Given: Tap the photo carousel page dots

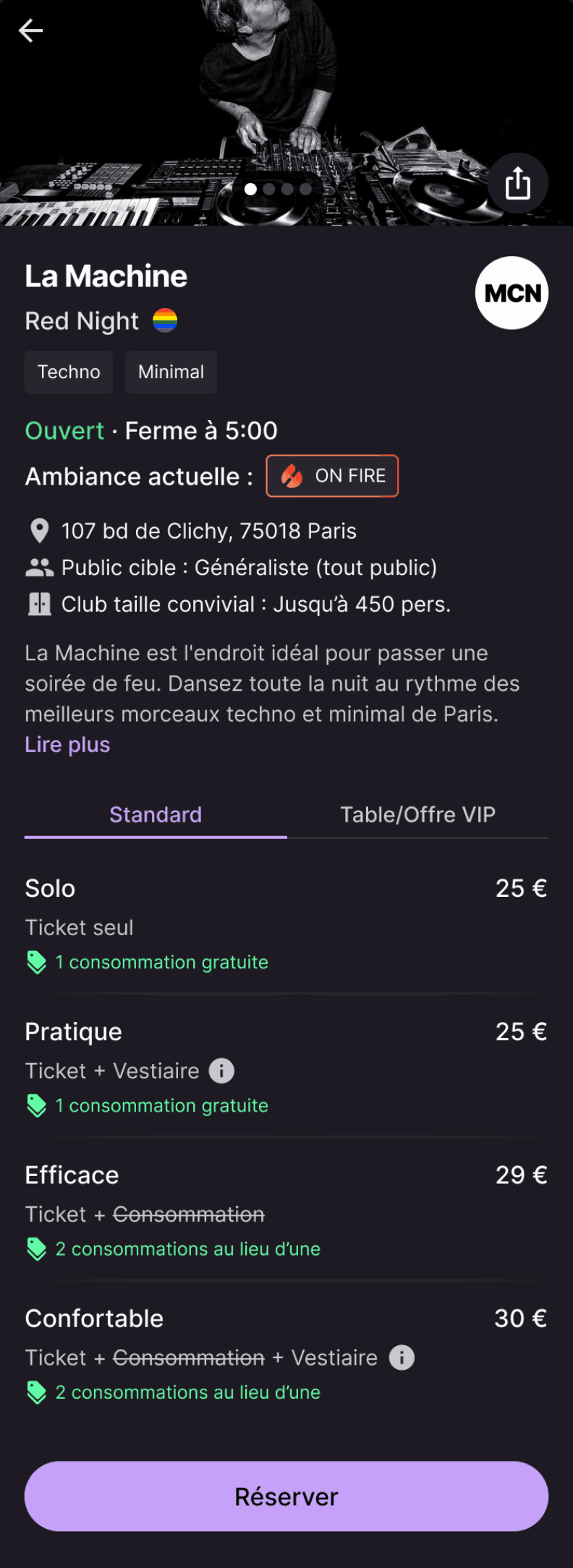Looking at the screenshot, I should (278, 189).
